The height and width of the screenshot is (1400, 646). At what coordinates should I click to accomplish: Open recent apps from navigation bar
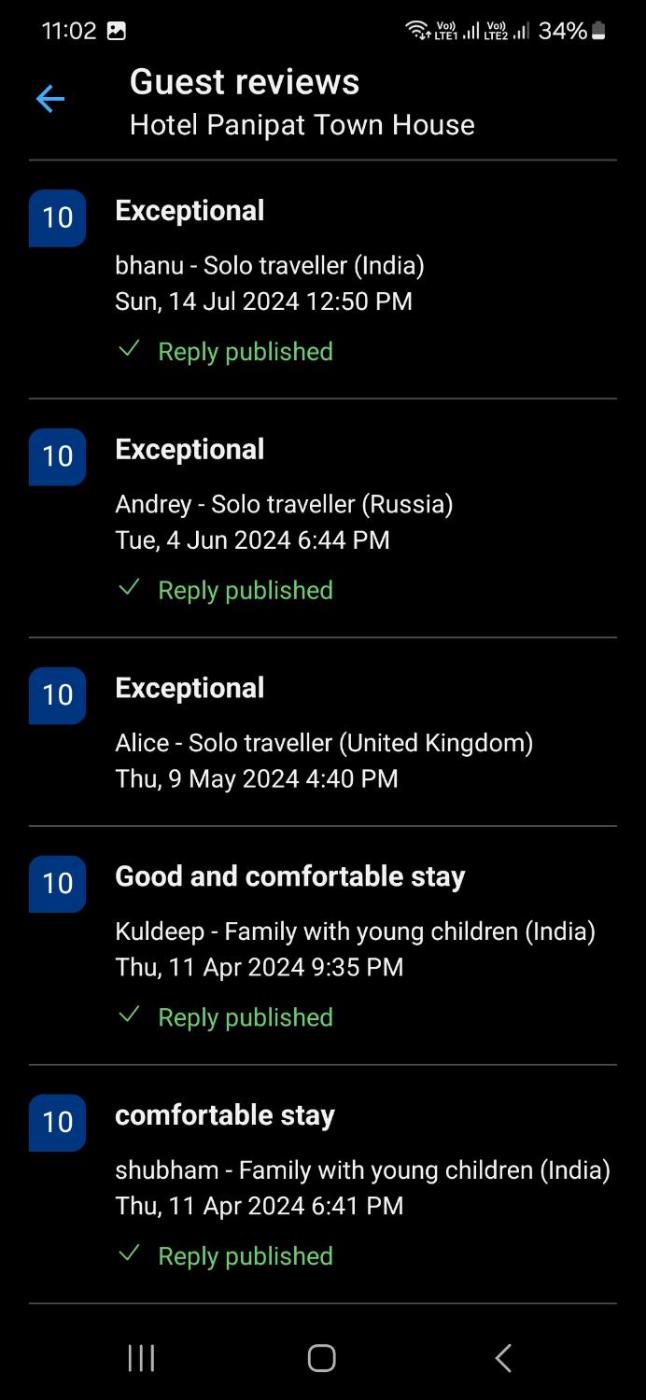click(x=141, y=1357)
